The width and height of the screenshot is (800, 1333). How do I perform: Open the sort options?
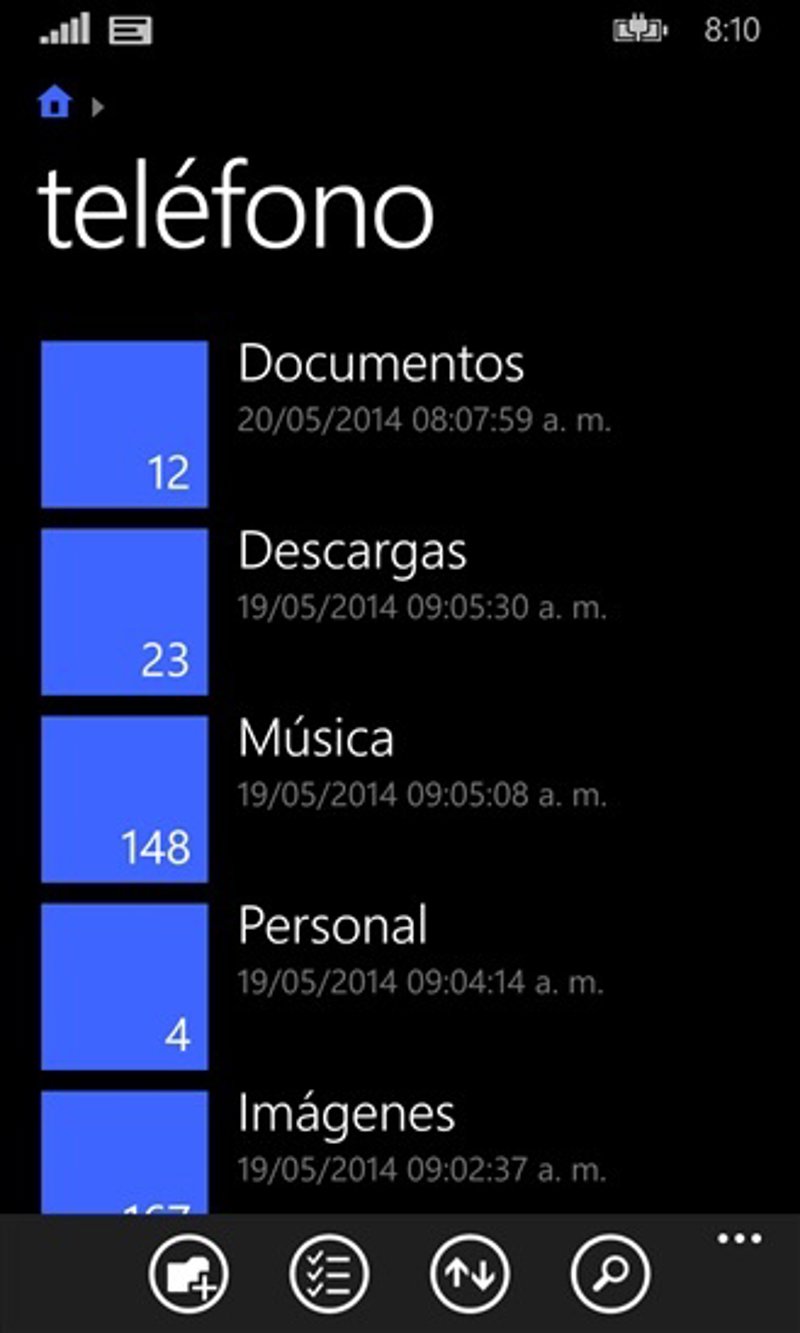[470, 1274]
